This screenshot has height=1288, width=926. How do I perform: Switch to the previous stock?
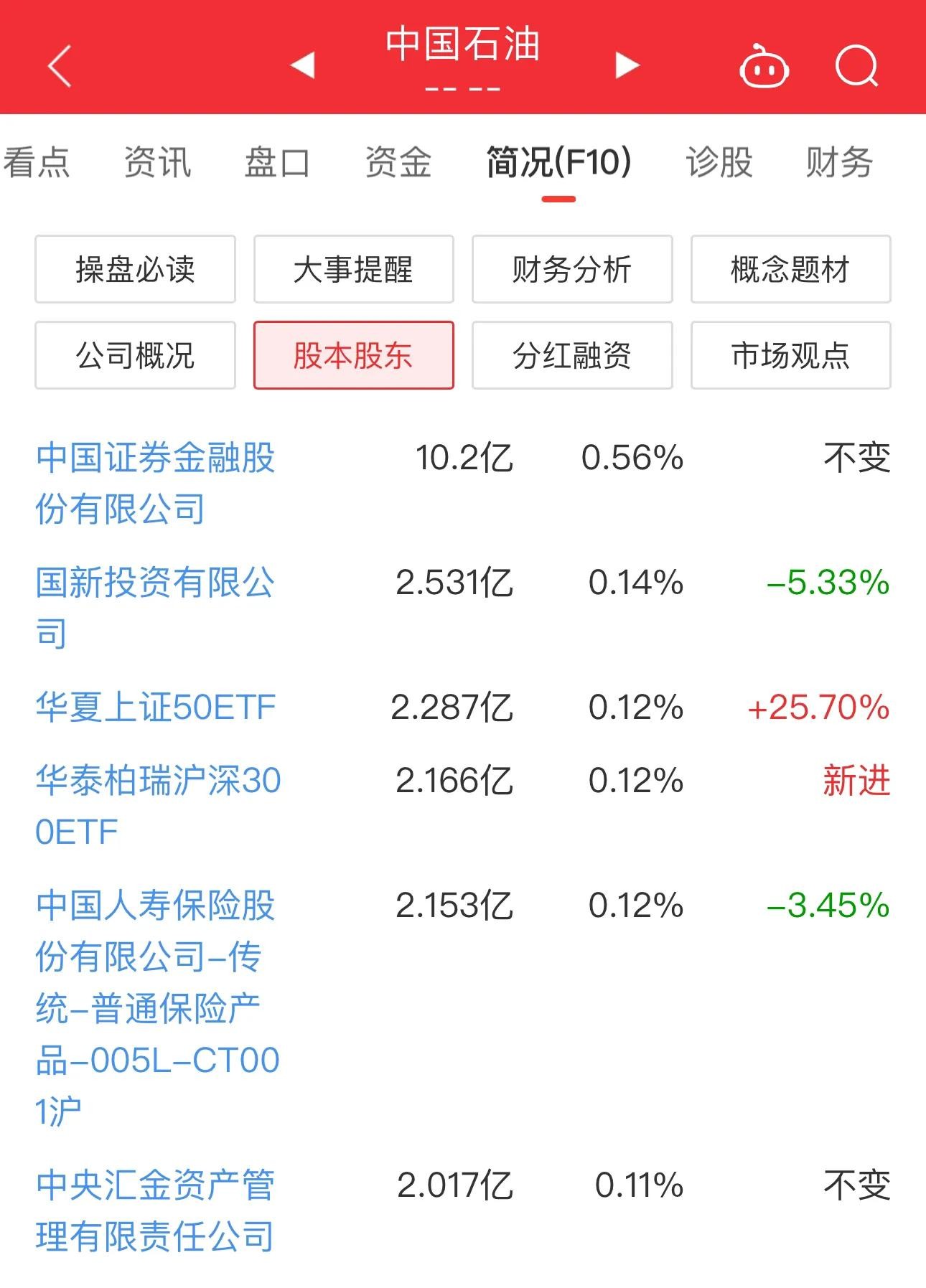click(302, 65)
